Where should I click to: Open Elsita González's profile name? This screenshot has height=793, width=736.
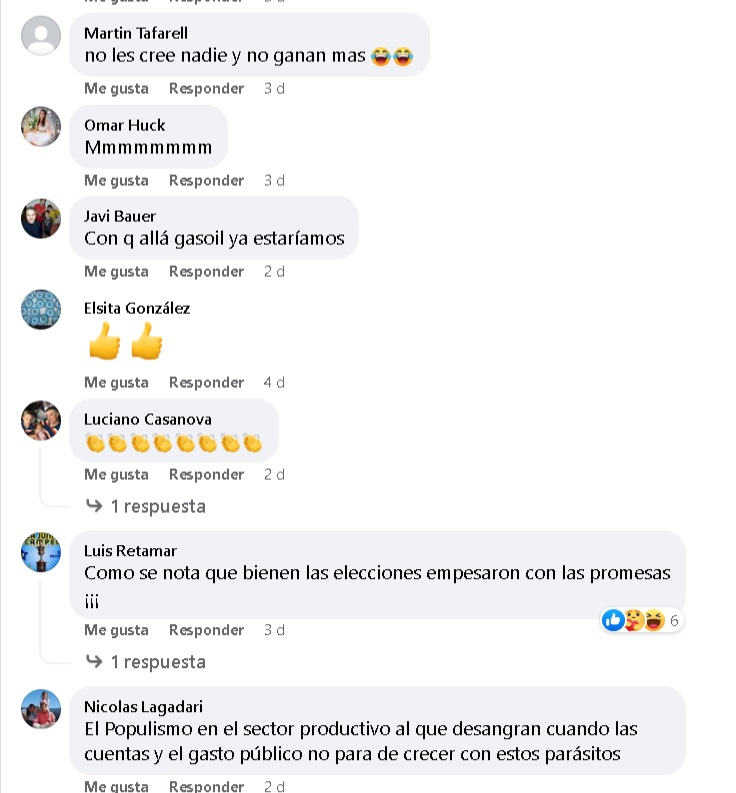tap(137, 308)
